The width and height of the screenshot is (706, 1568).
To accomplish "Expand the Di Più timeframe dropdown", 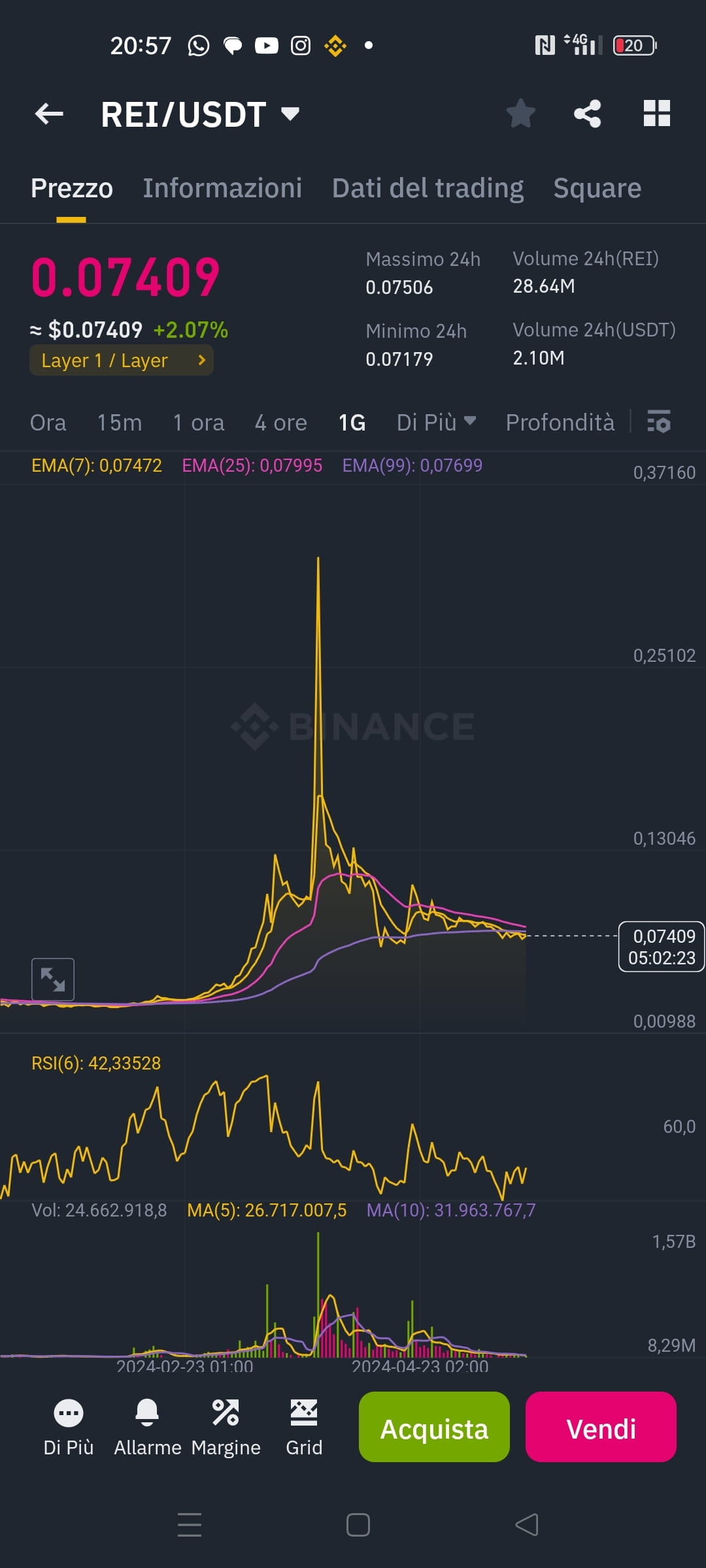I will pos(437,423).
